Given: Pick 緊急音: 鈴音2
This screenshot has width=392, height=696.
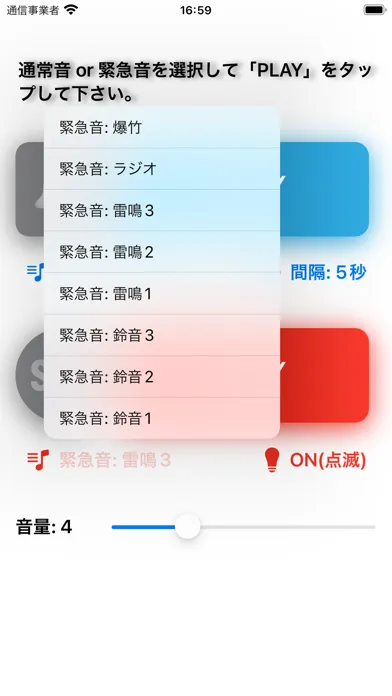Looking at the screenshot, I should (x=162, y=376).
